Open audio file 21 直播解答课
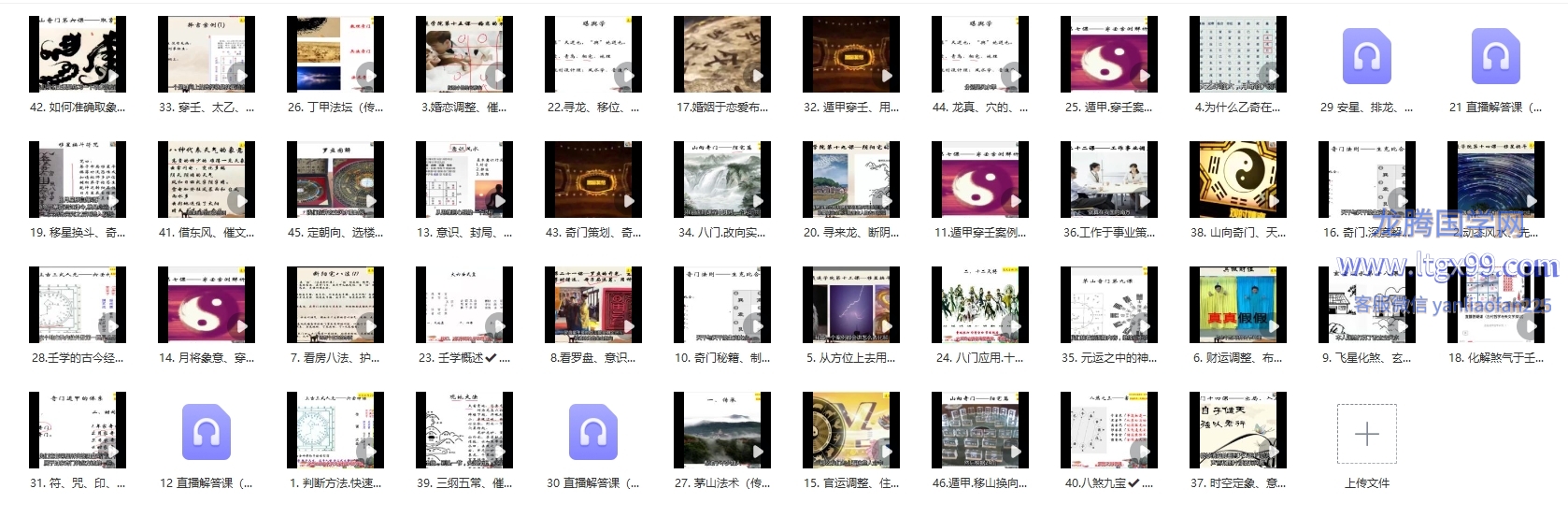Image resolution: width=1568 pixels, height=532 pixels. click(1495, 56)
